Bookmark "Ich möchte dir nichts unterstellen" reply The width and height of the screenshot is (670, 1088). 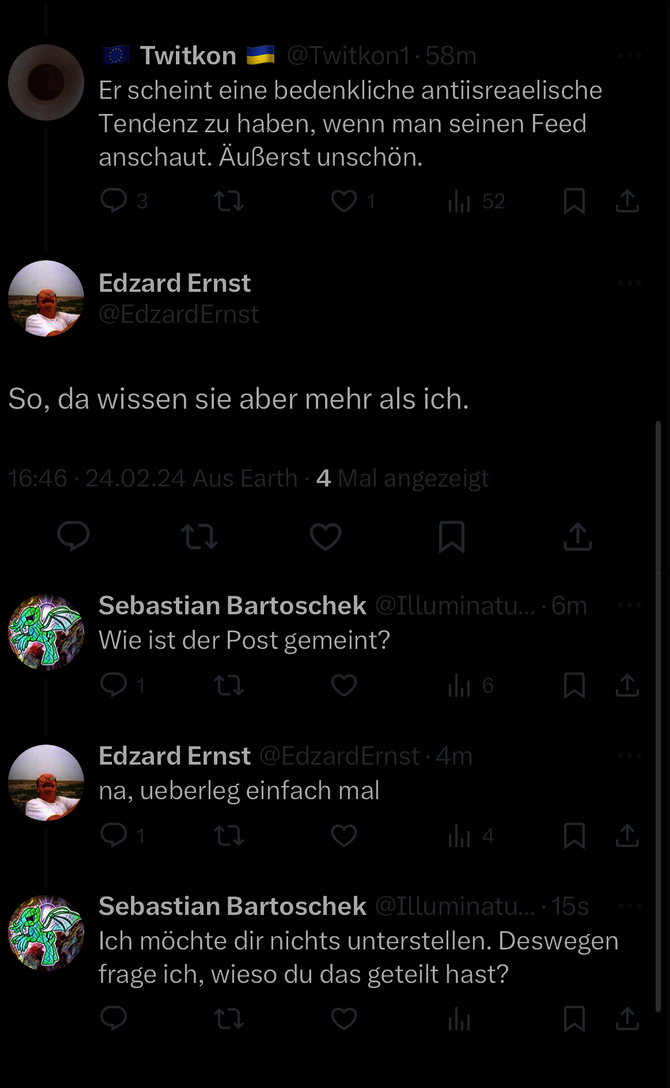pyautogui.click(x=574, y=1018)
